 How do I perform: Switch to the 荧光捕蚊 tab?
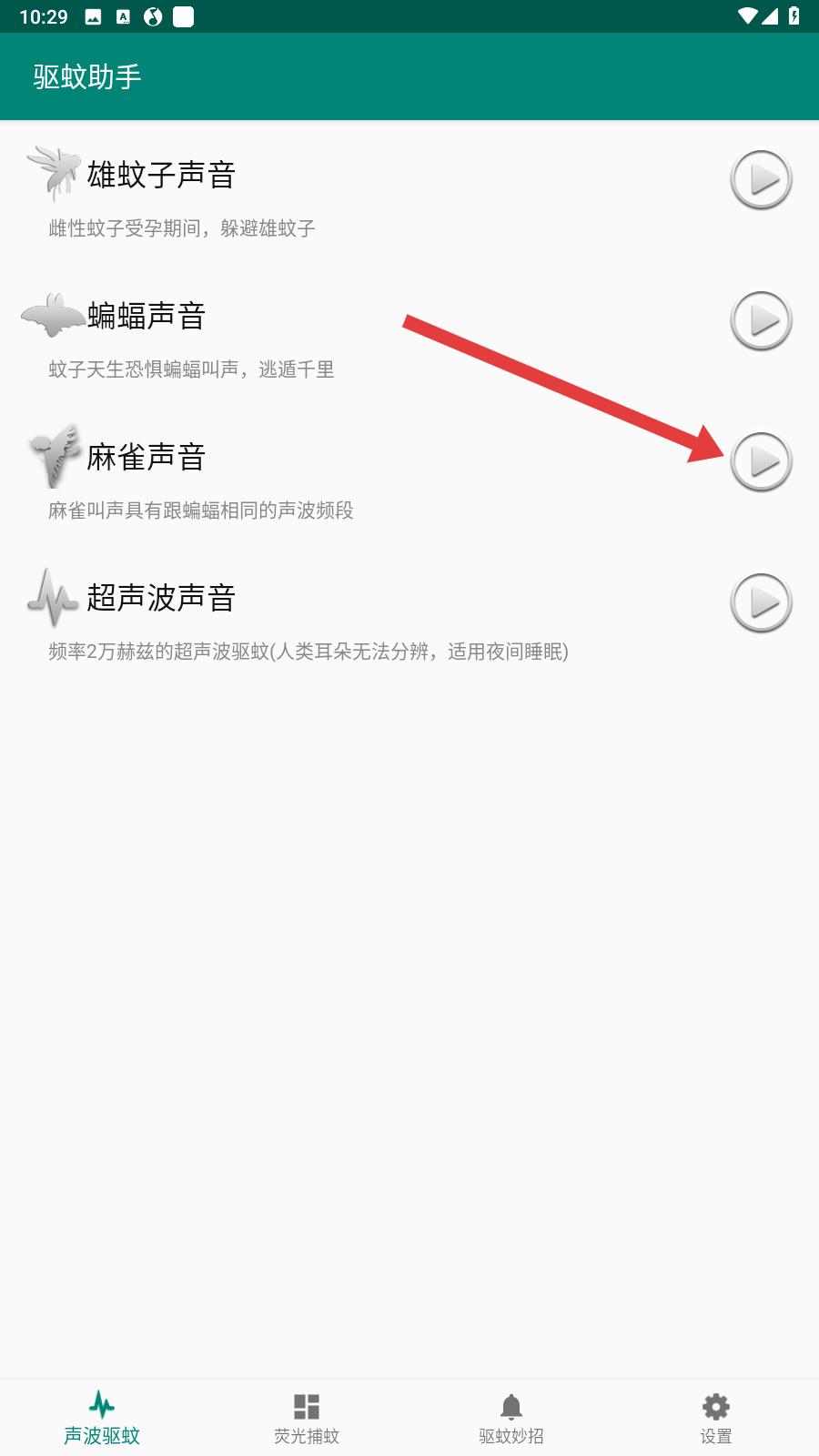307,1418
